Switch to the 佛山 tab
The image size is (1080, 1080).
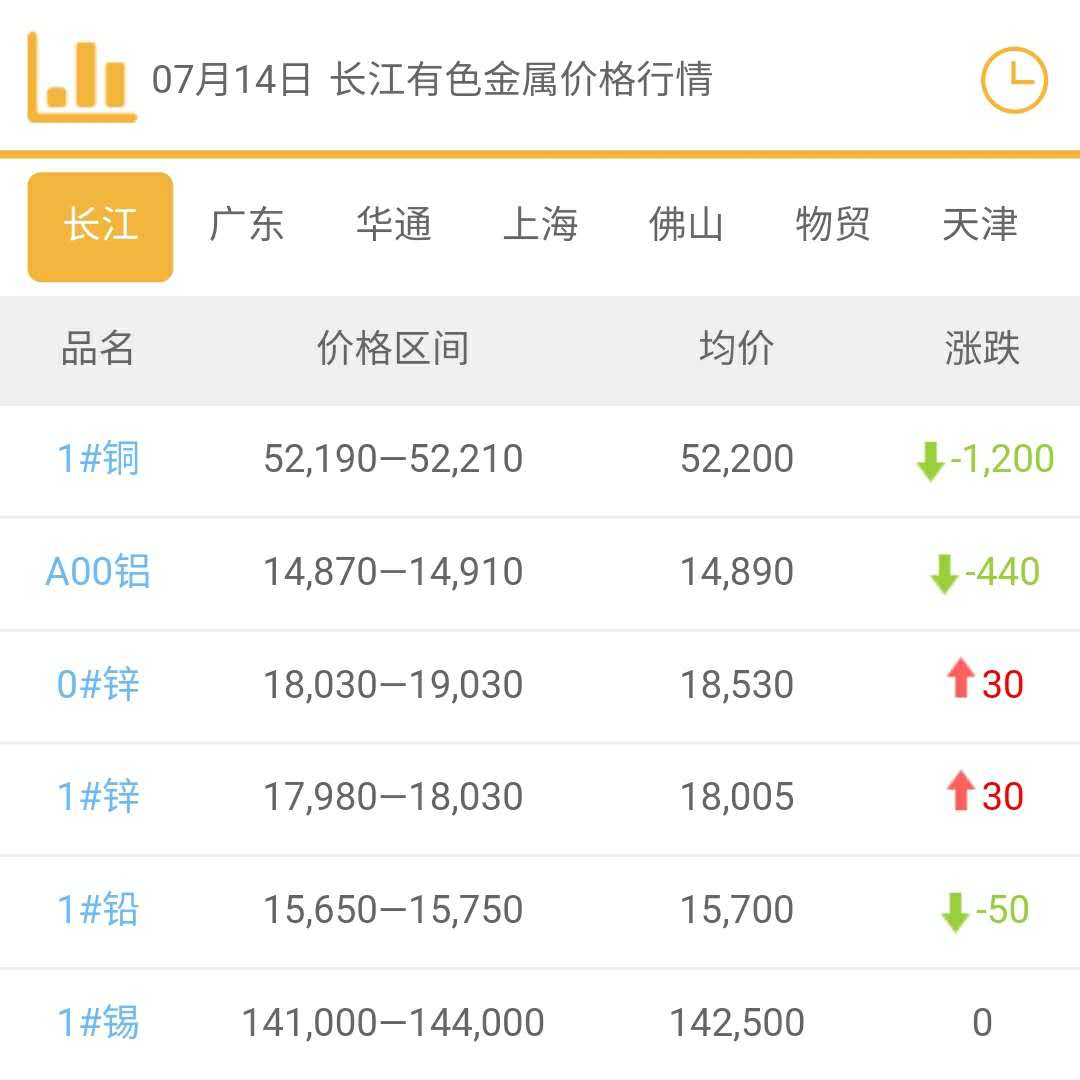[686, 225]
